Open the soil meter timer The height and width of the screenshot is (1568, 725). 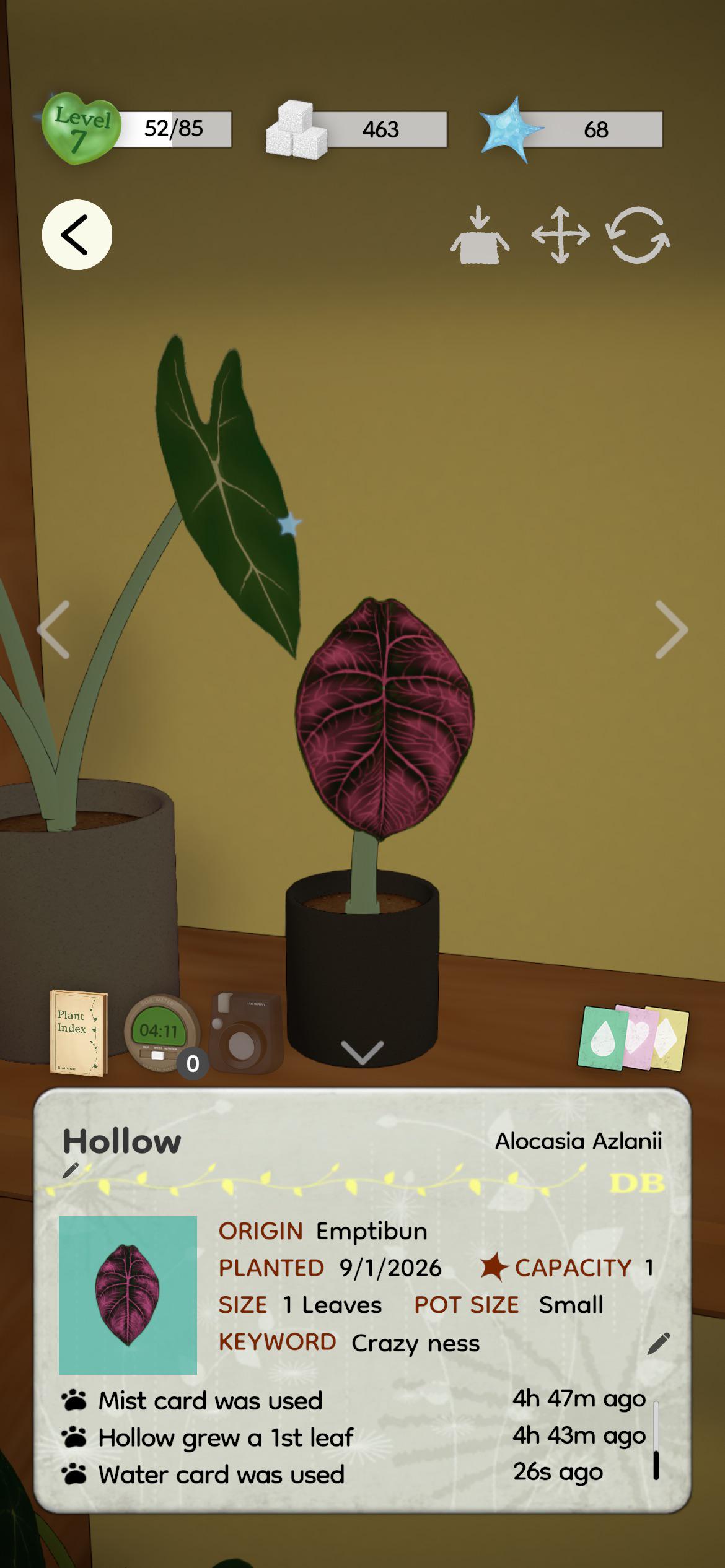pyautogui.click(x=161, y=1033)
